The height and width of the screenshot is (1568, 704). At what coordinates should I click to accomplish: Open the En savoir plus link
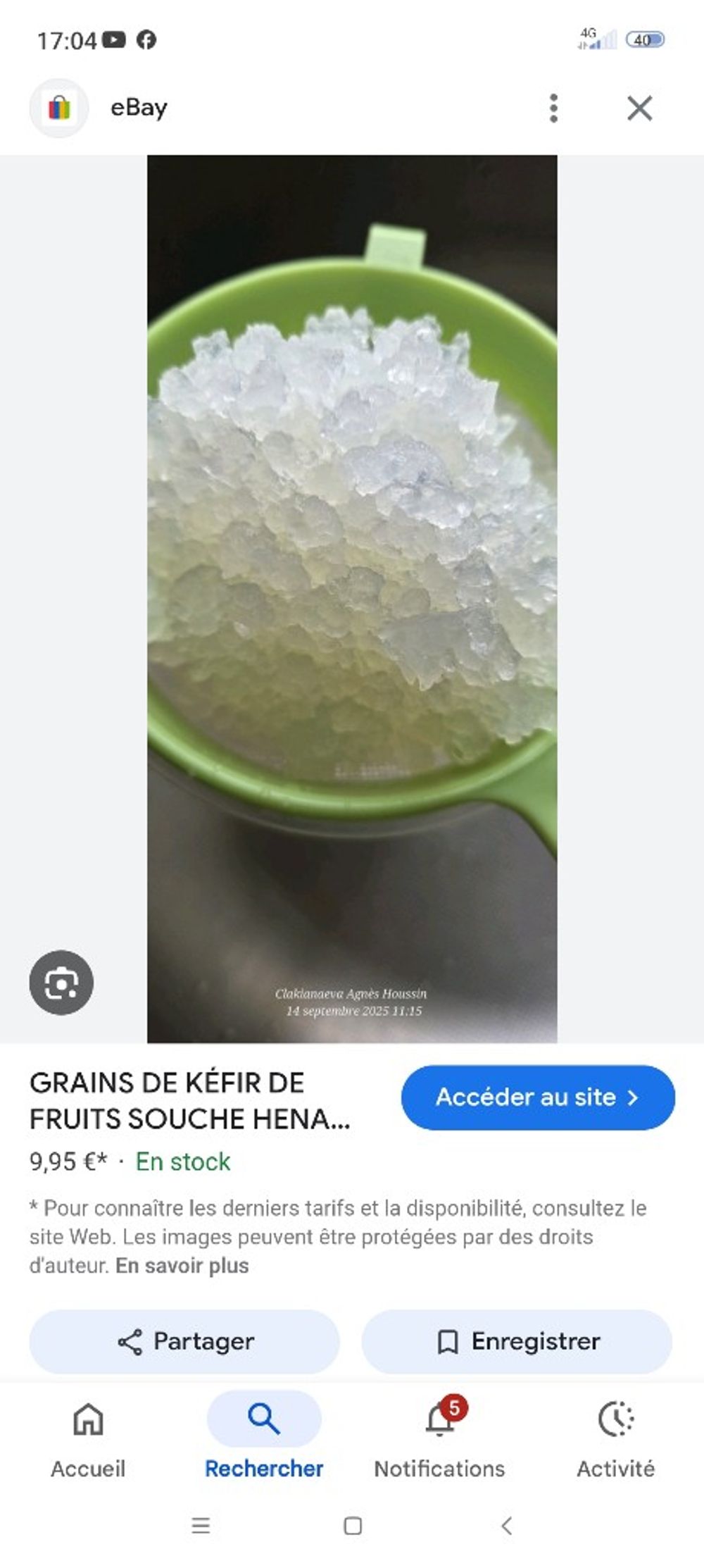coord(182,1266)
